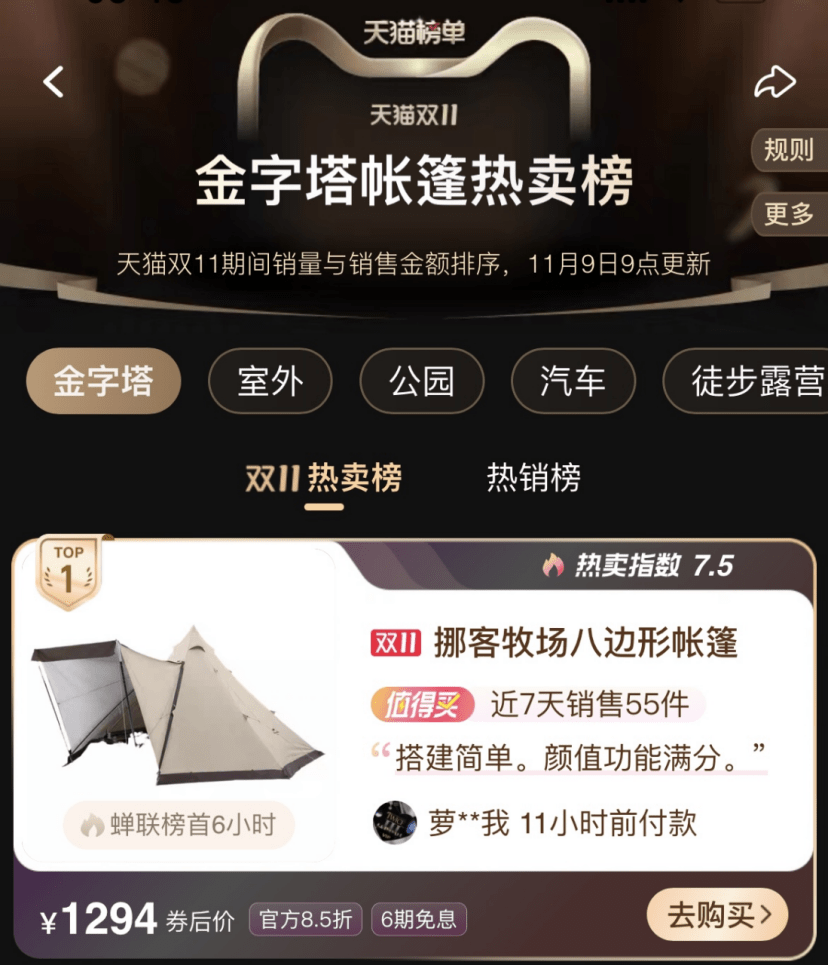
Task: Switch to the 汽车 category
Action: [x=573, y=381]
